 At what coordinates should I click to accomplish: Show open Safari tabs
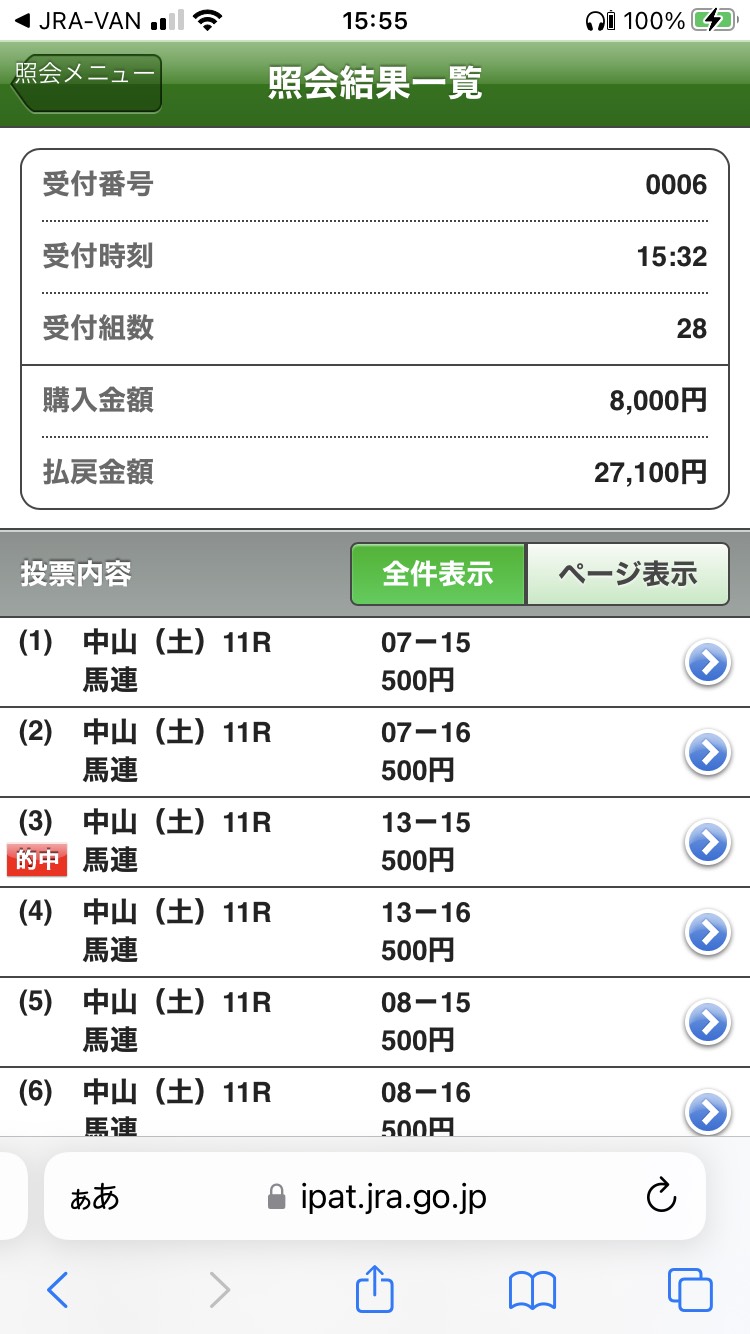[690, 1290]
